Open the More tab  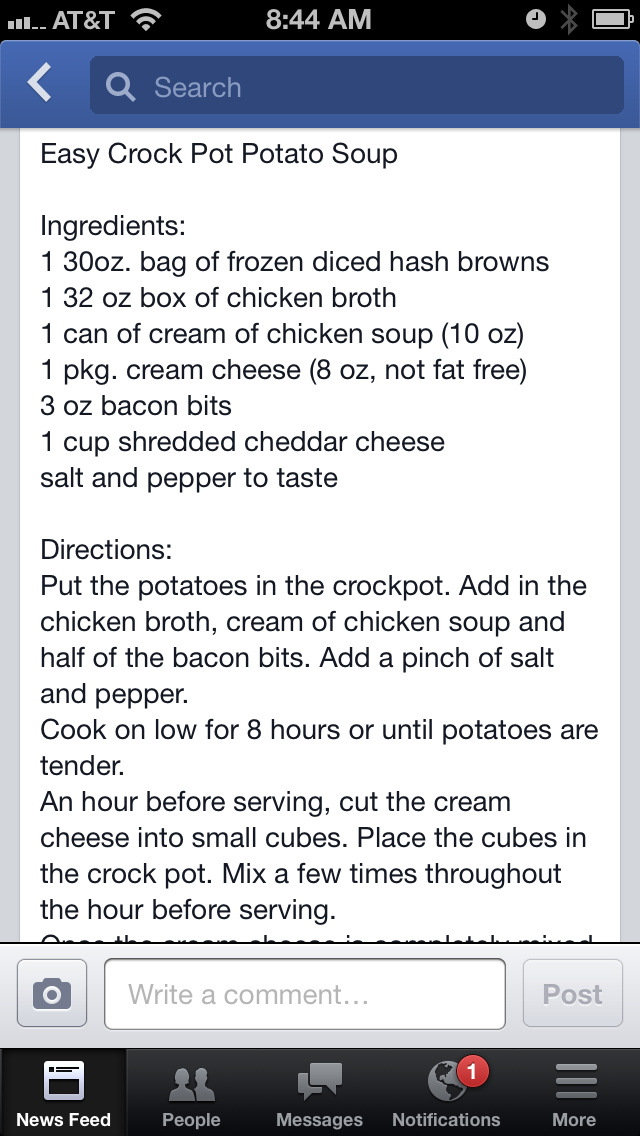click(574, 1093)
